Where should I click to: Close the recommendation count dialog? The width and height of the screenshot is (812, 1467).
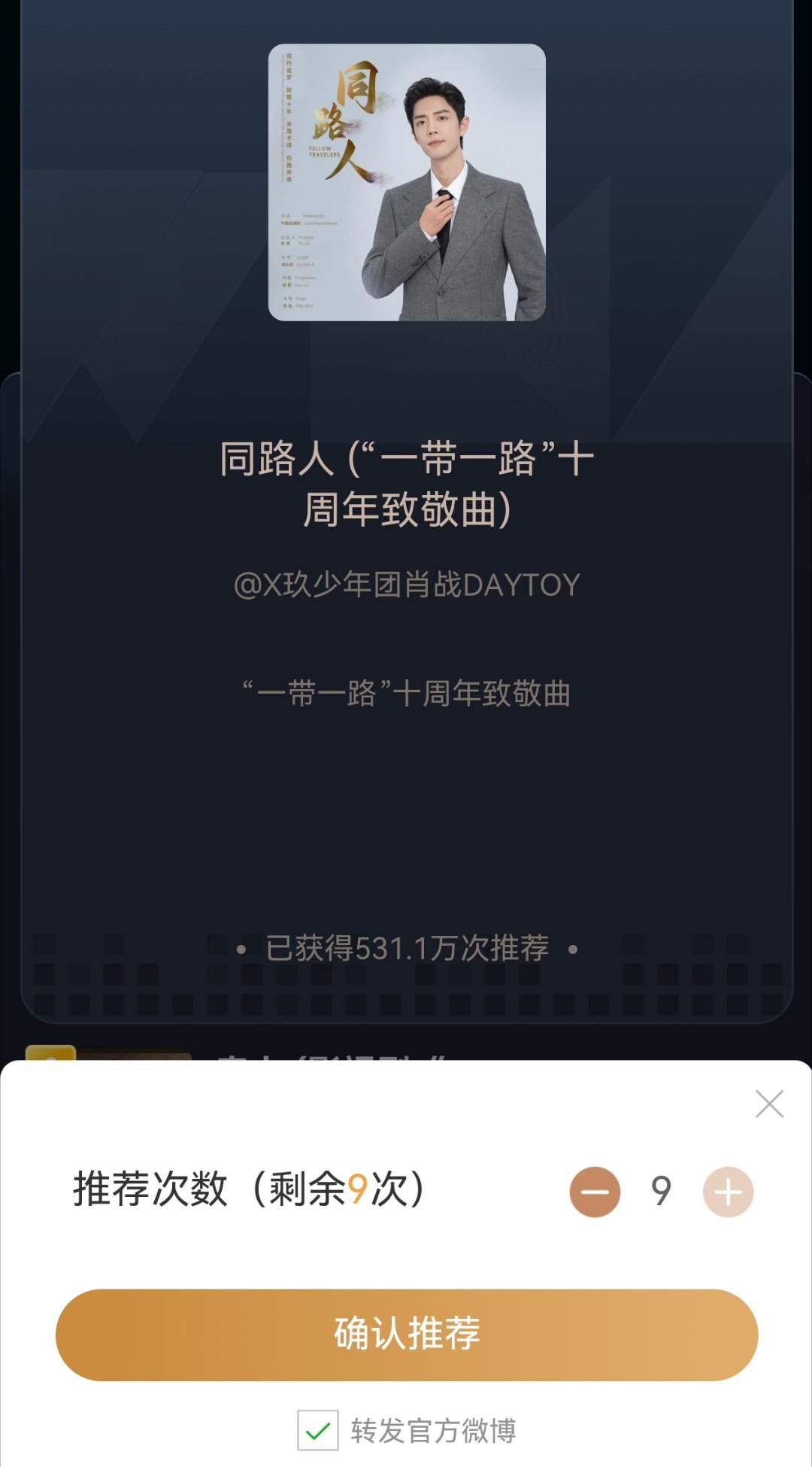(x=769, y=1104)
